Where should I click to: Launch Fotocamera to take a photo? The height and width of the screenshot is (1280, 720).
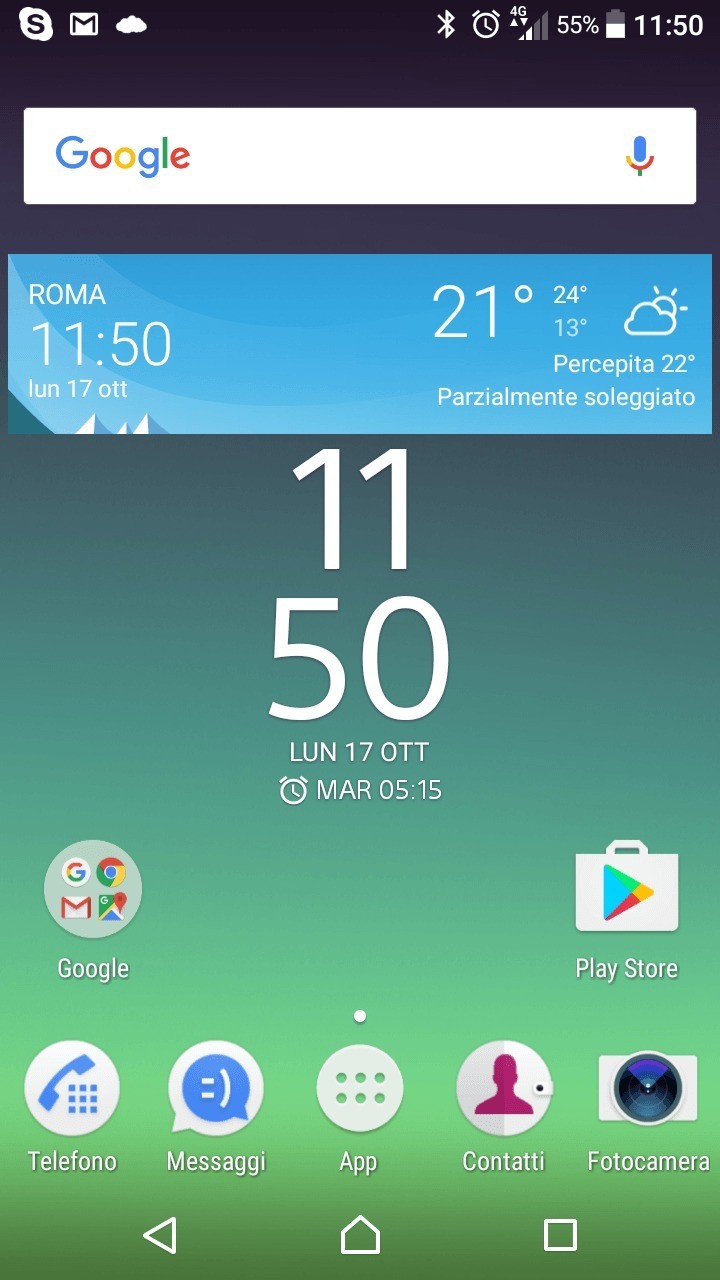click(x=646, y=1088)
